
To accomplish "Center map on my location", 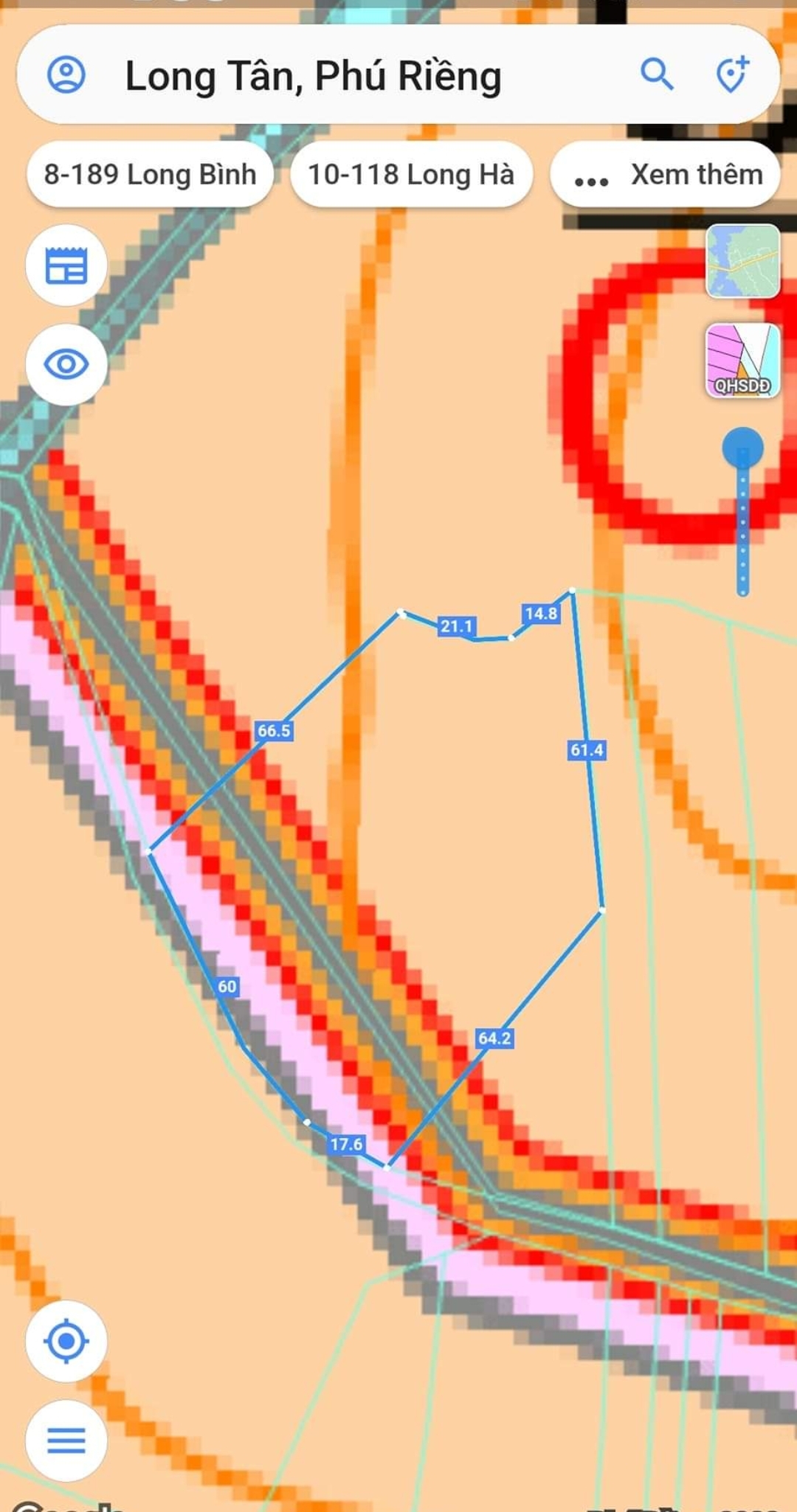I will [66, 1341].
